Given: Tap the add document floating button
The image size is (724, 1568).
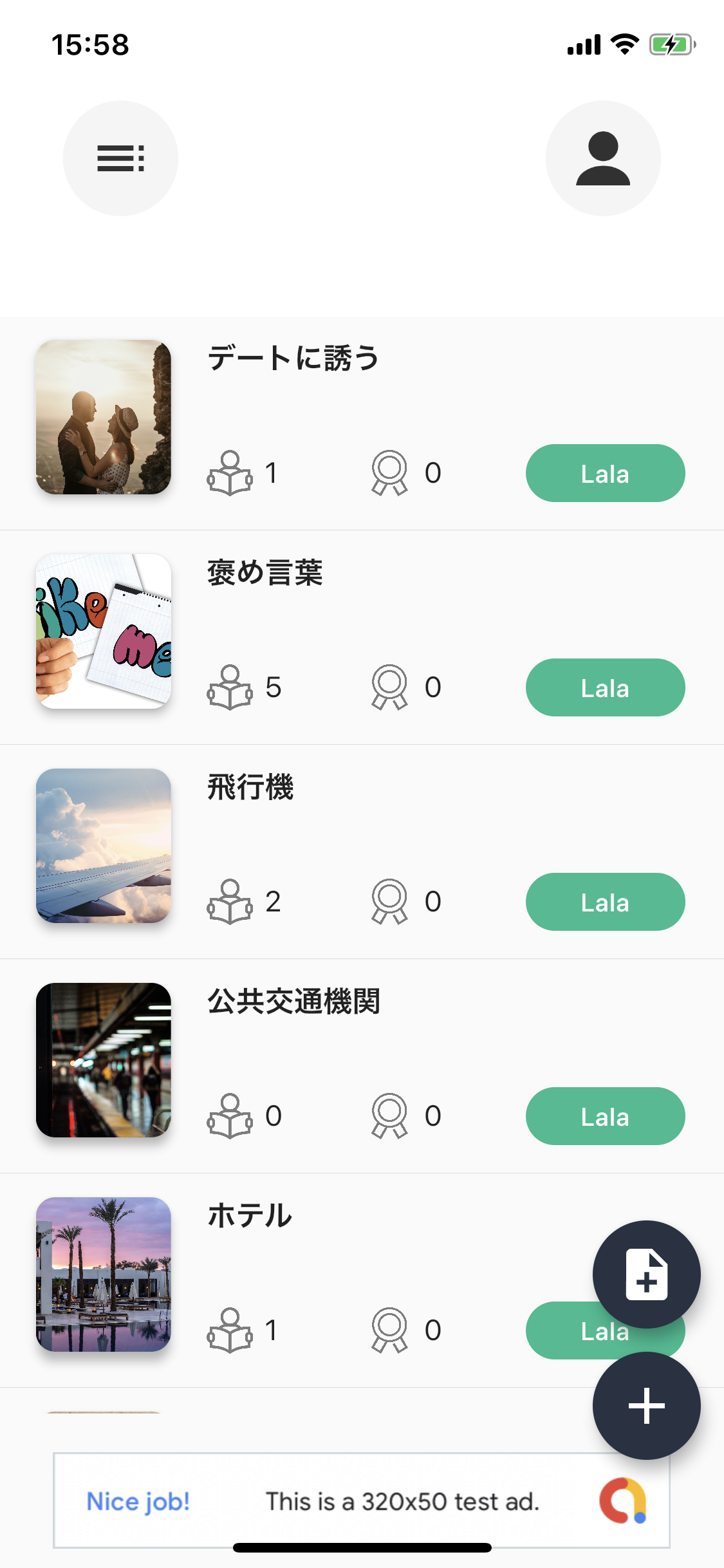Looking at the screenshot, I should 646,1274.
